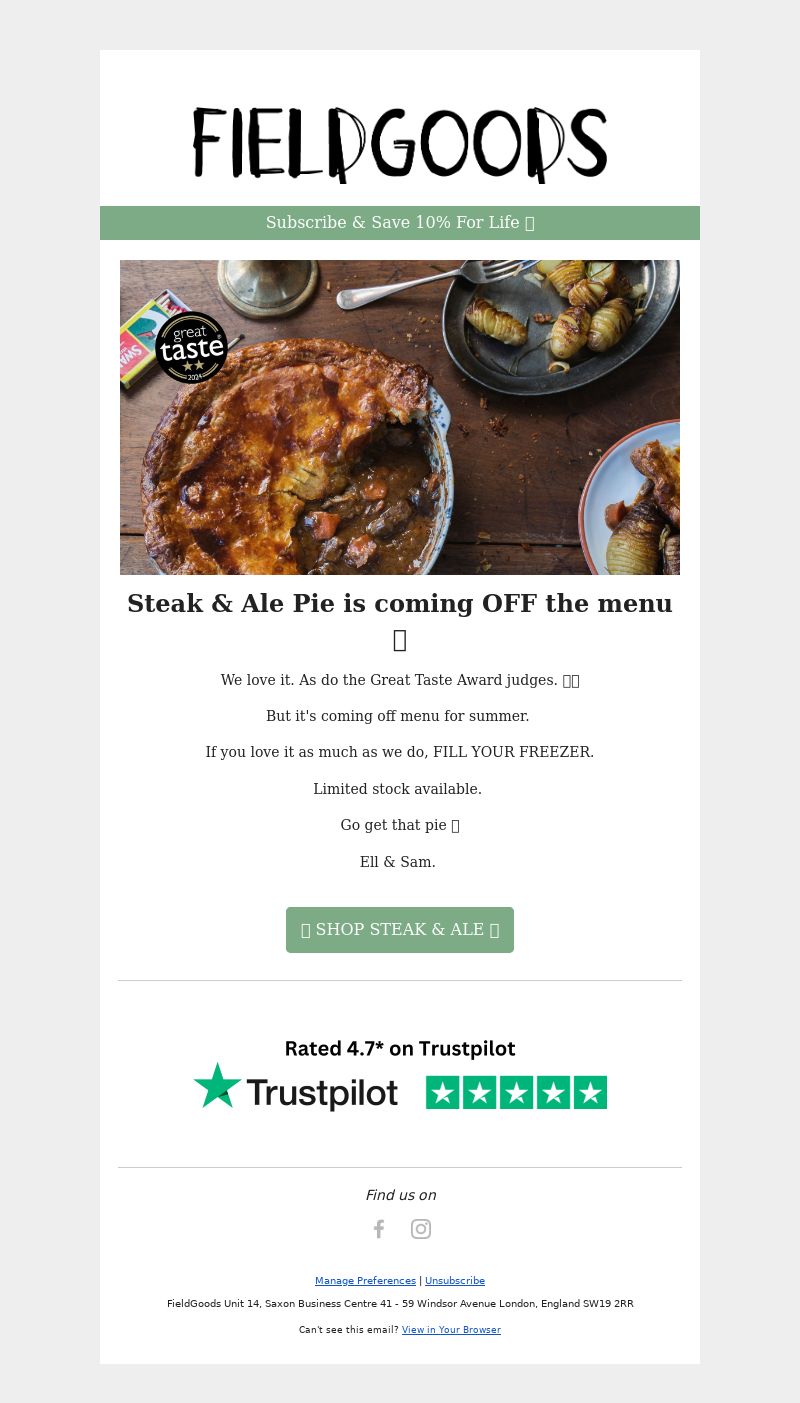The height and width of the screenshot is (1403, 800).
Task: Open the Trustpilot rating banner
Action: click(400, 1074)
